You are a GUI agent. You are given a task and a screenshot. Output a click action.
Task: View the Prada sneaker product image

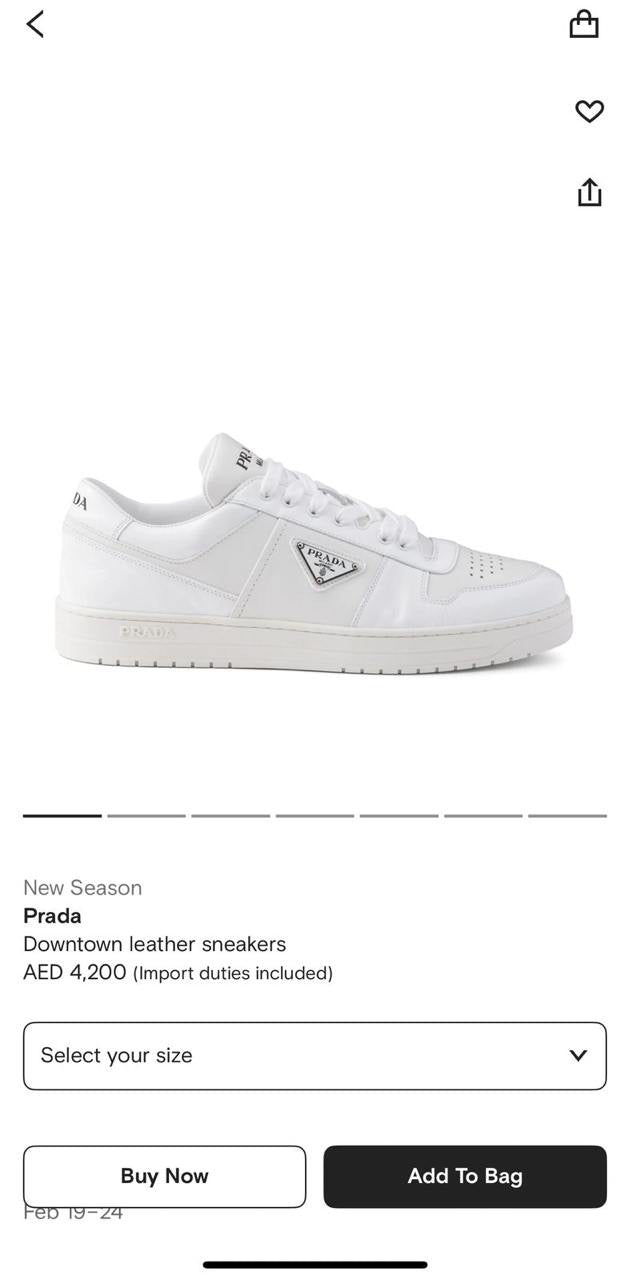(x=314, y=555)
